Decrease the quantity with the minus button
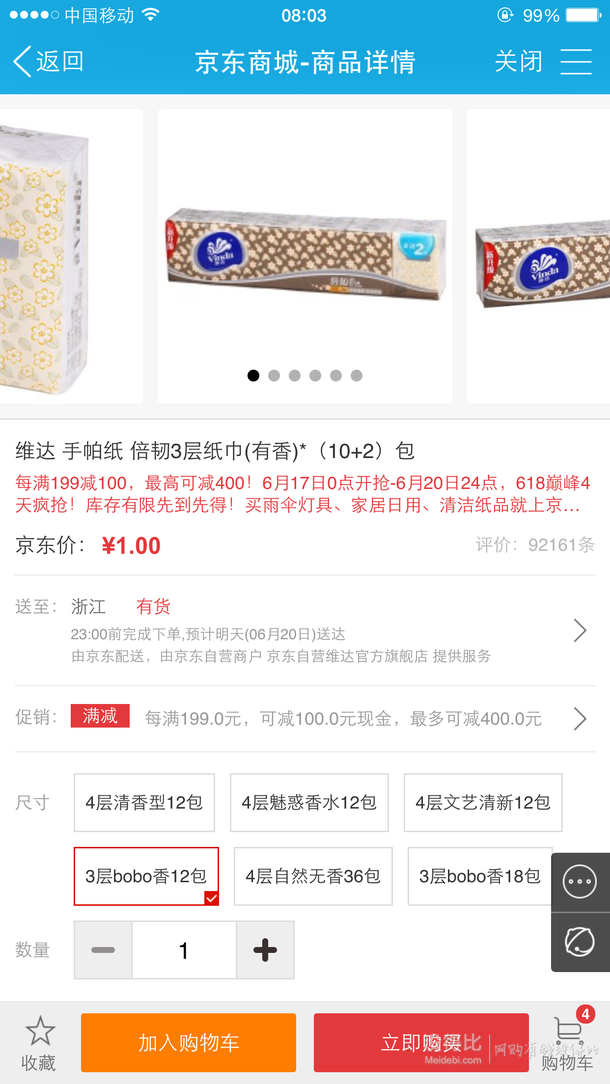This screenshot has width=610, height=1084. point(103,950)
